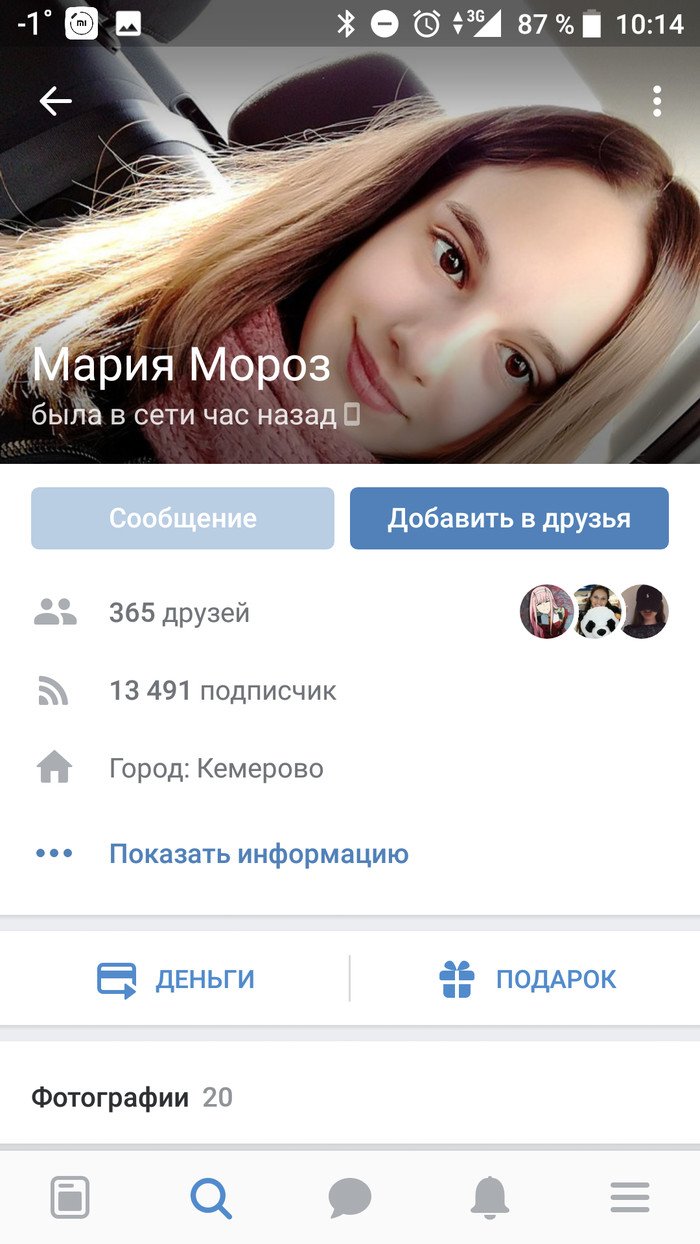Go back using the top arrow
700x1244 pixels.
pos(56,101)
